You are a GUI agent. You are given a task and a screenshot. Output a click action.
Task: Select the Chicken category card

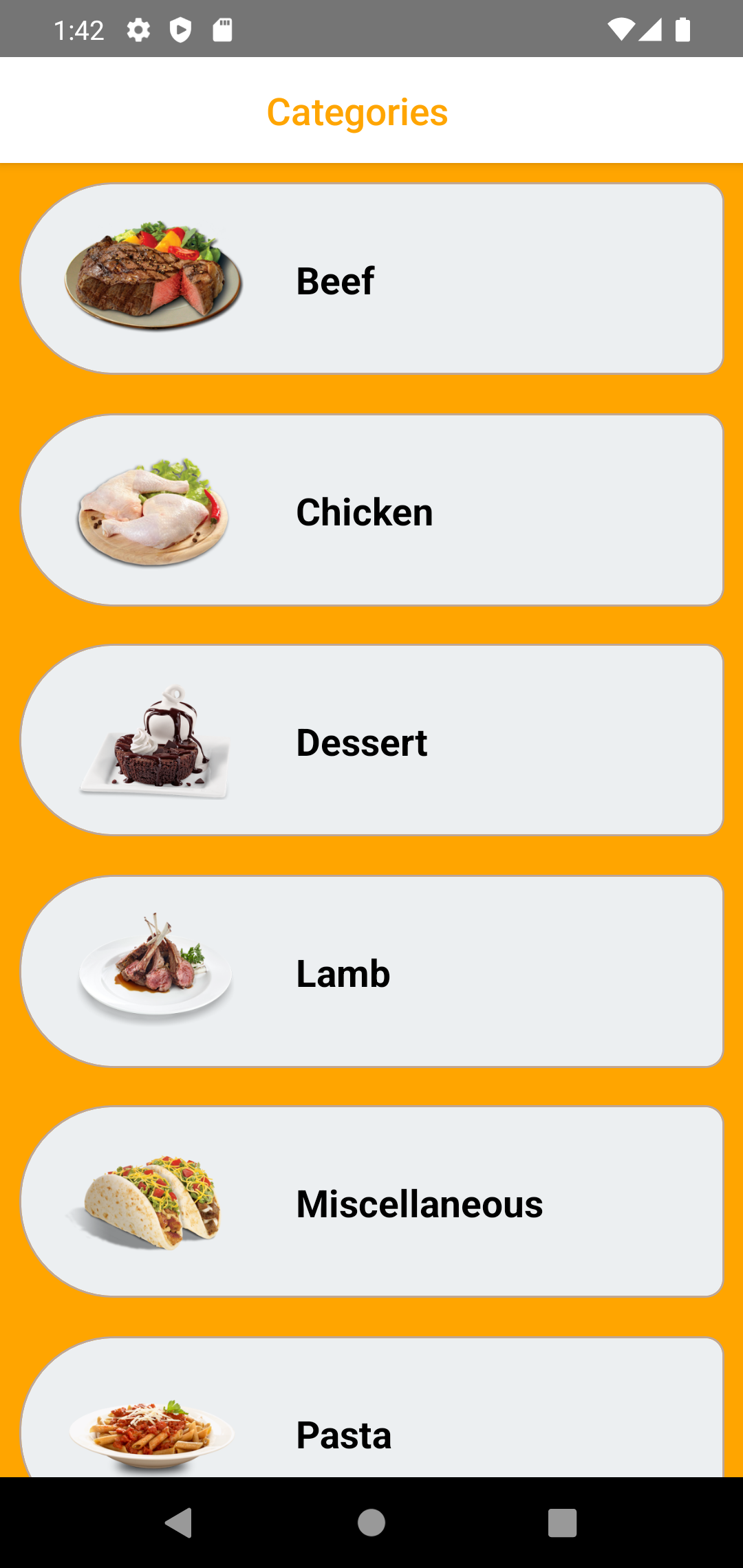[371, 510]
